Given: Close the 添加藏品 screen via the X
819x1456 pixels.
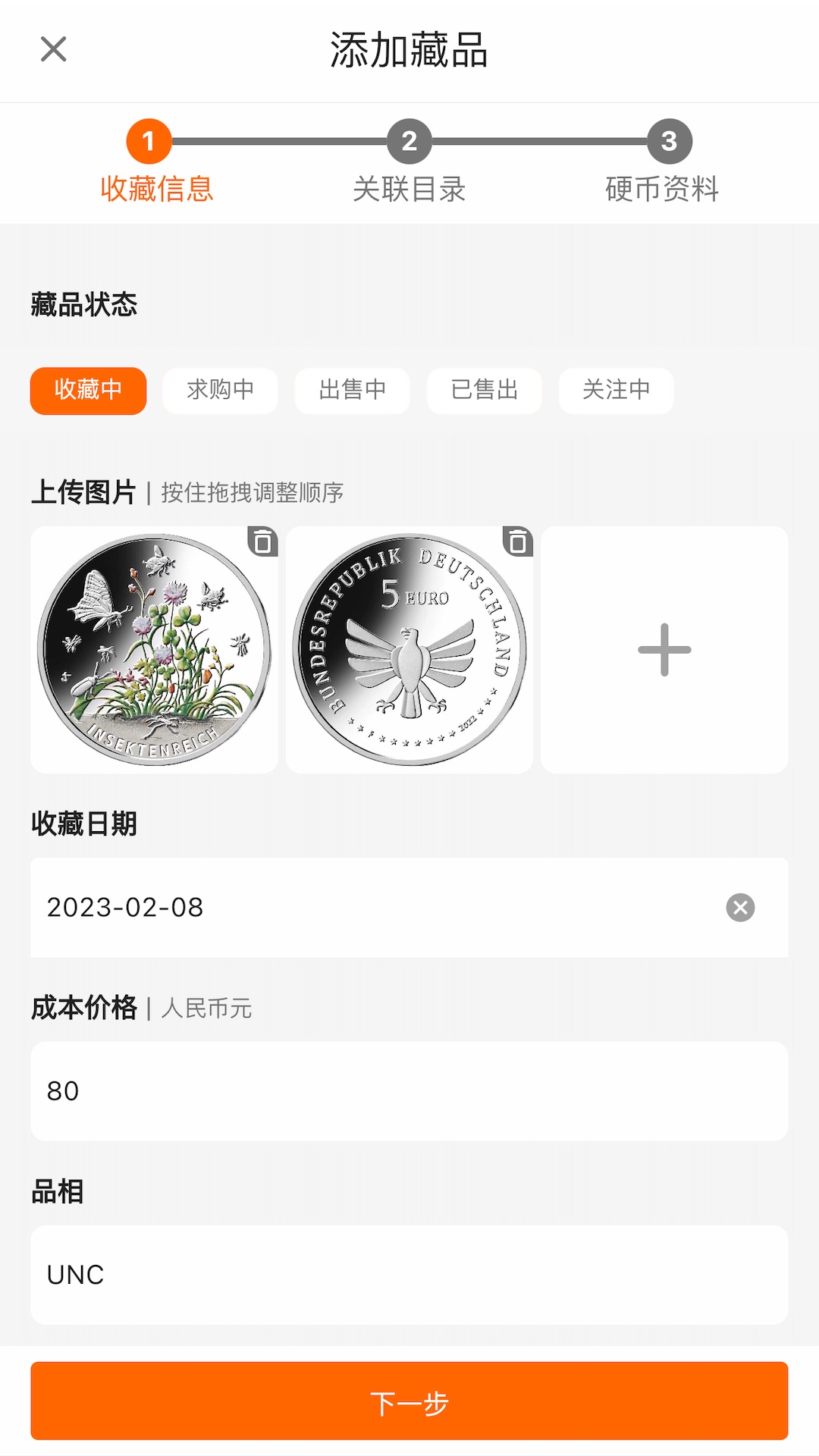Looking at the screenshot, I should point(53,50).
